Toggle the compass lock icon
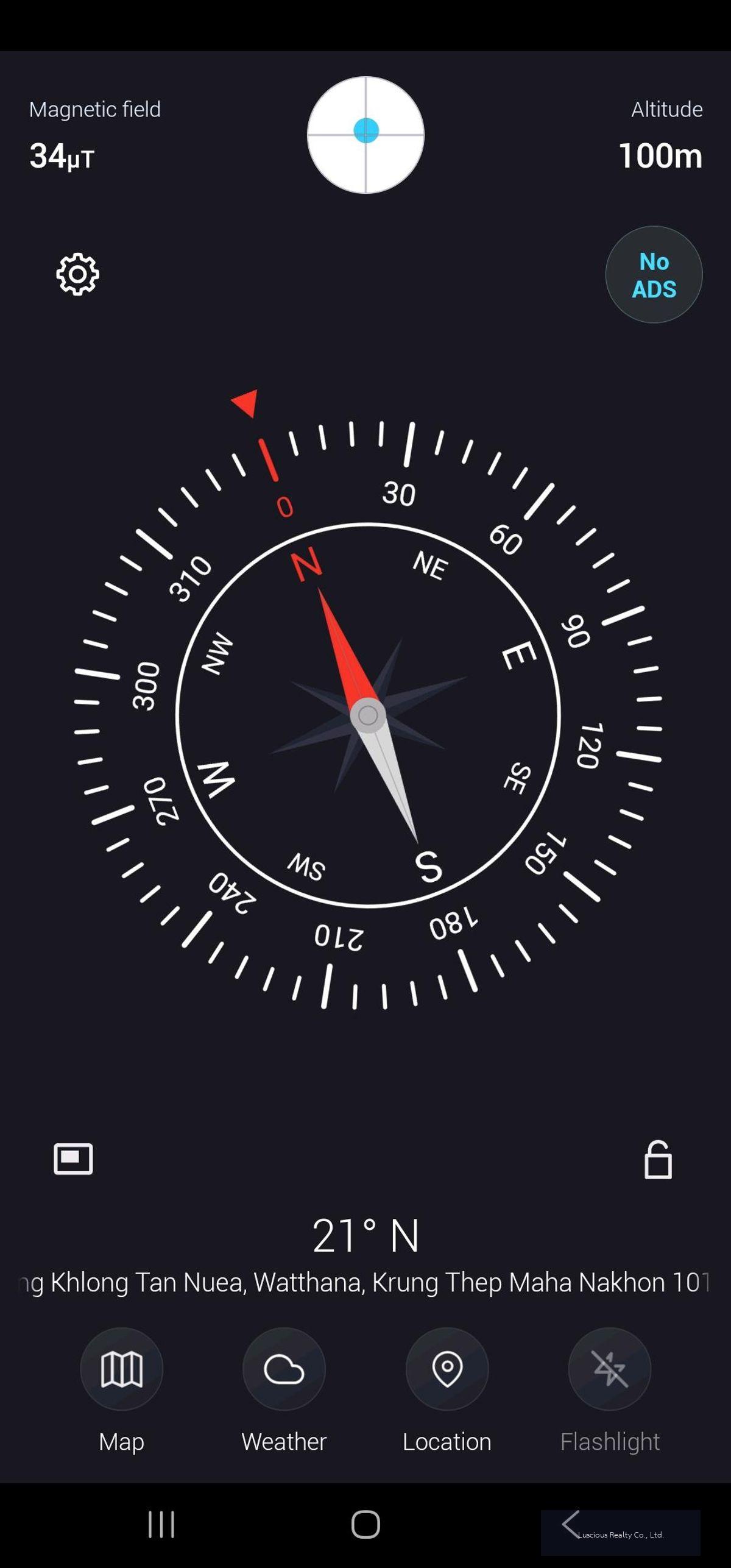The height and width of the screenshot is (1568, 731). click(x=658, y=1159)
